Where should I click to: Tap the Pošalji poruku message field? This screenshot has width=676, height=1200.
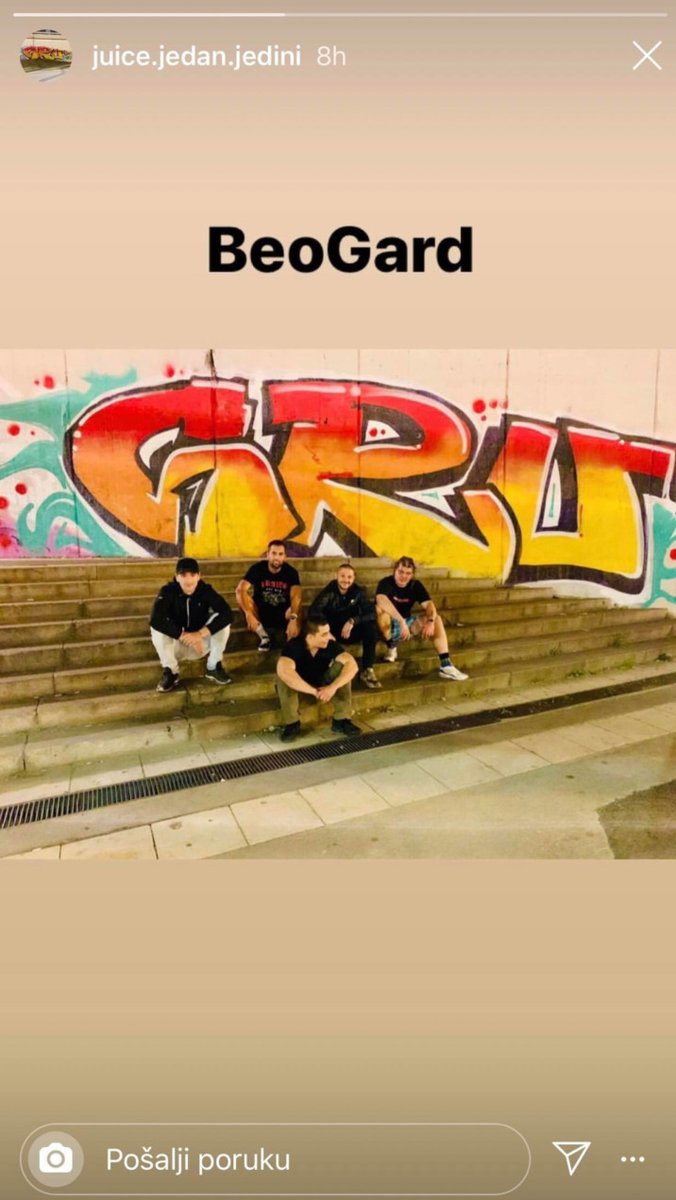(300, 1160)
